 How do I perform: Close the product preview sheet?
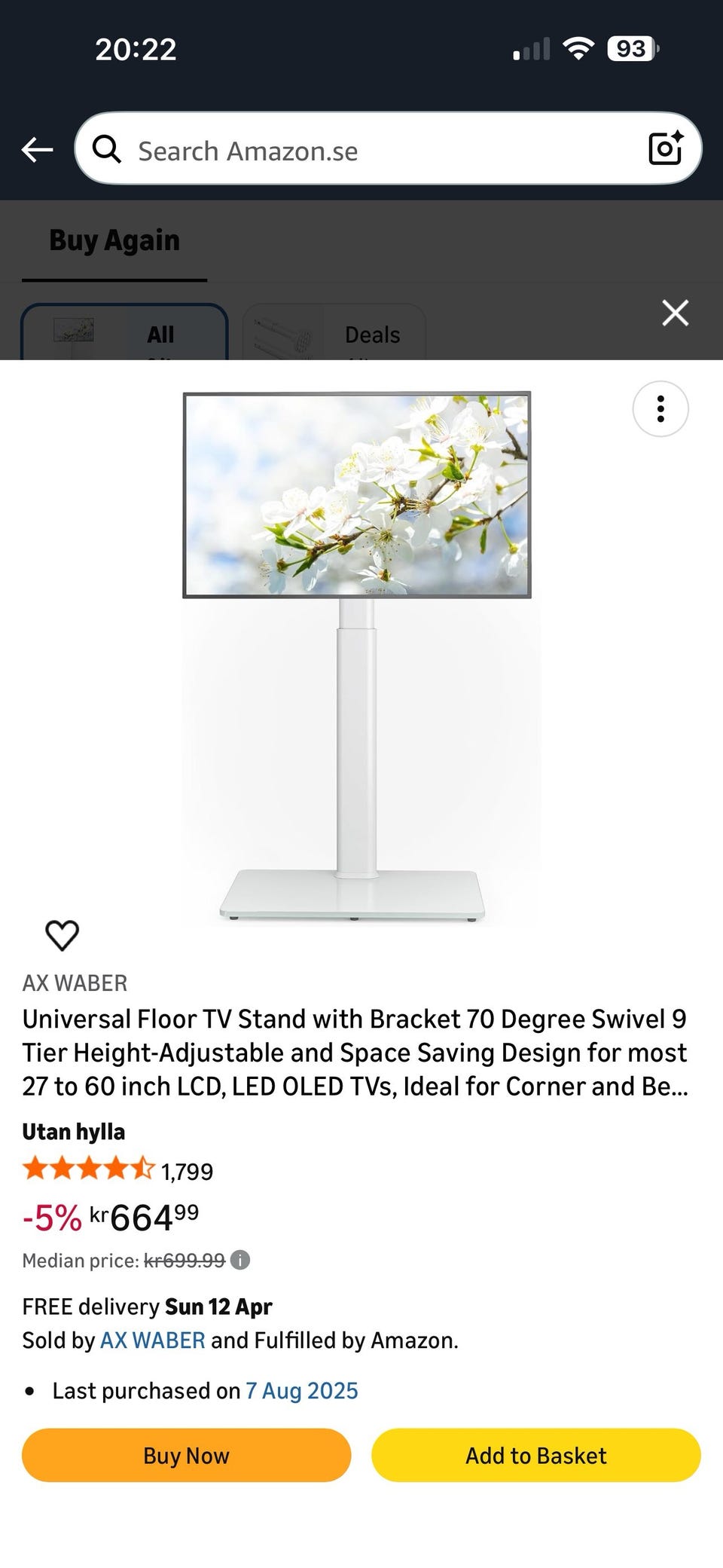coord(675,313)
